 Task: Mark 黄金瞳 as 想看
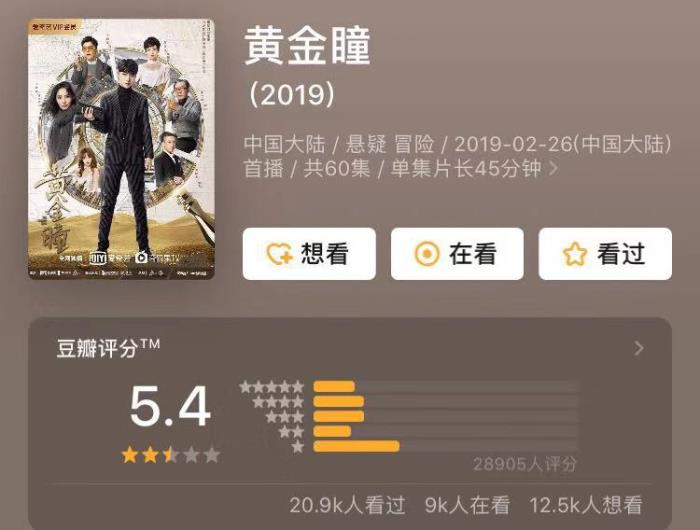tap(308, 254)
